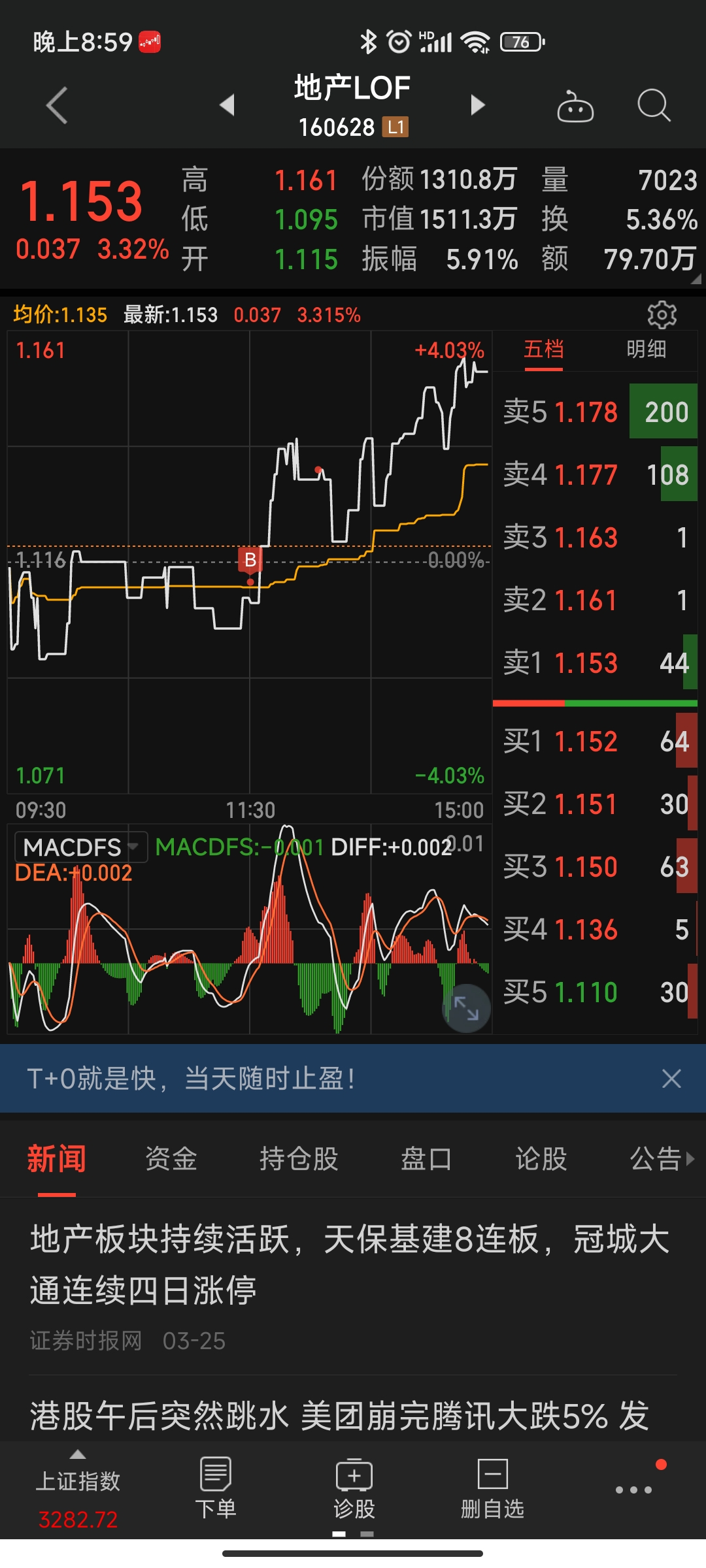Open the robot assistant icon
This screenshot has height=1568, width=706.
click(575, 106)
